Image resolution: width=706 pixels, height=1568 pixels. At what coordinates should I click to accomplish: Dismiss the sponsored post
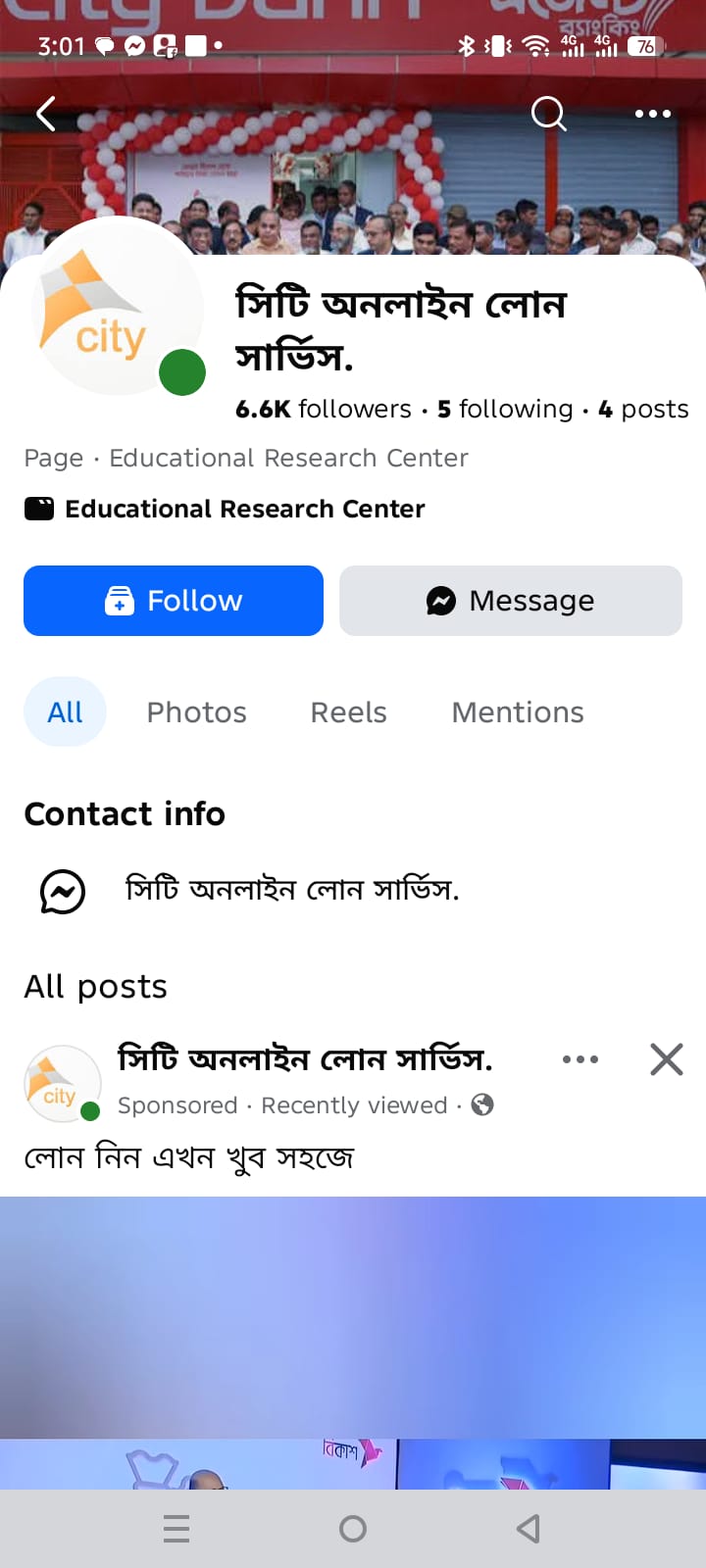(667, 1059)
